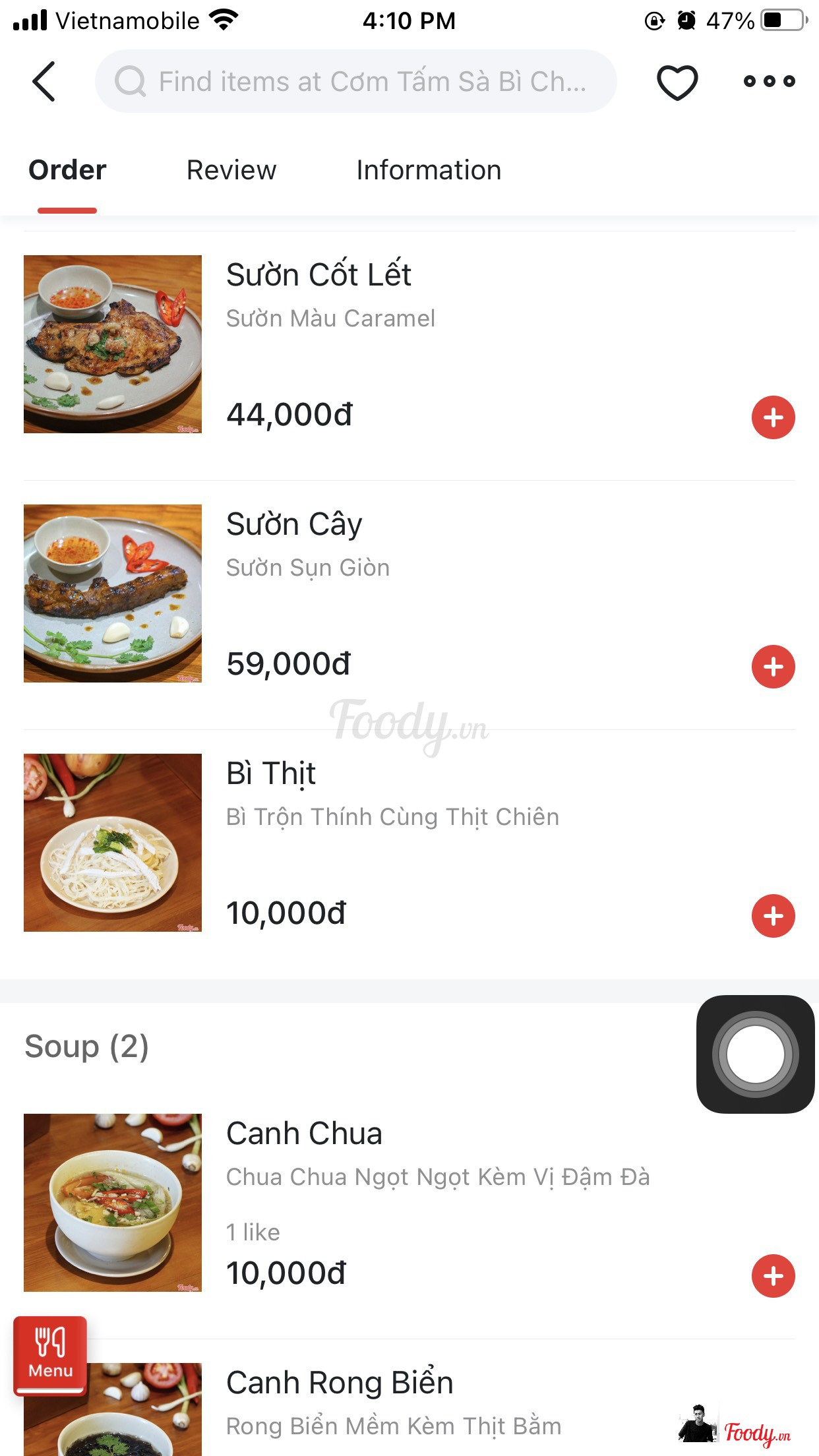This screenshot has height=1456, width=819.
Task: Add Bì Thịt to the order
Action: click(x=773, y=916)
